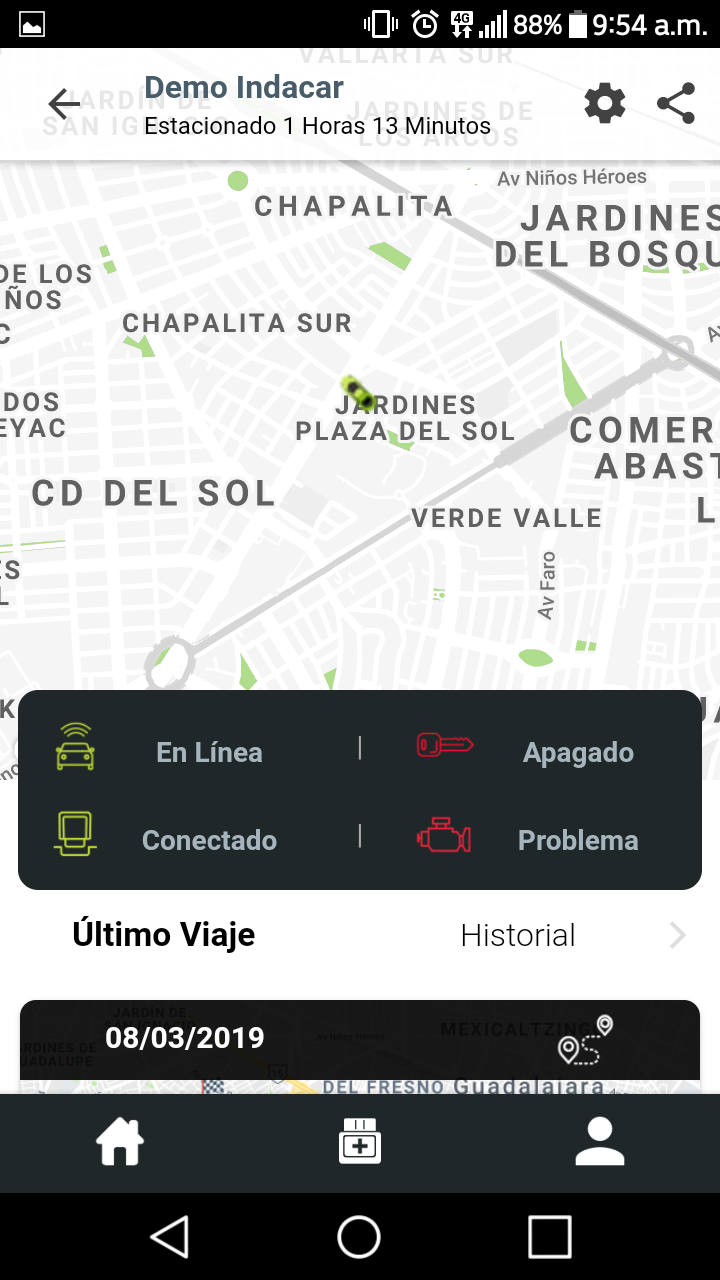The image size is (720, 1280).
Task: Share the vehicle location
Action: point(676,104)
